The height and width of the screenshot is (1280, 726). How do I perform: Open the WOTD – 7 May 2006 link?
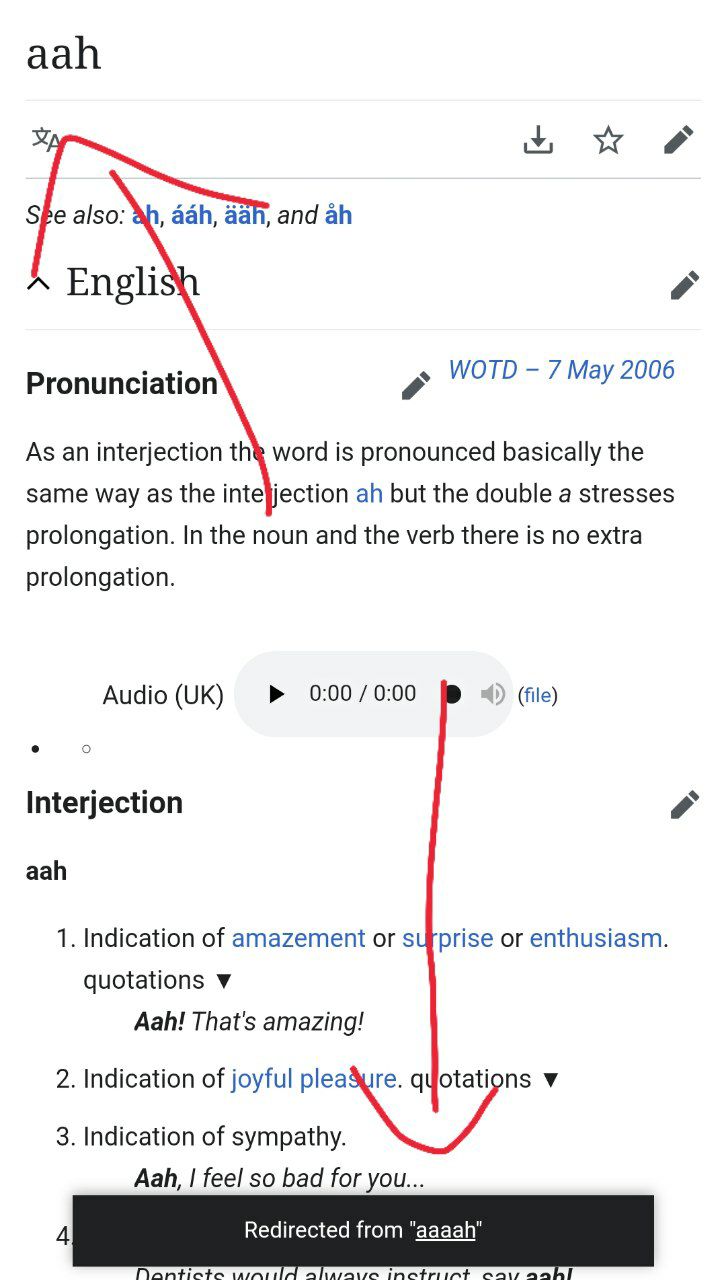tap(561, 370)
